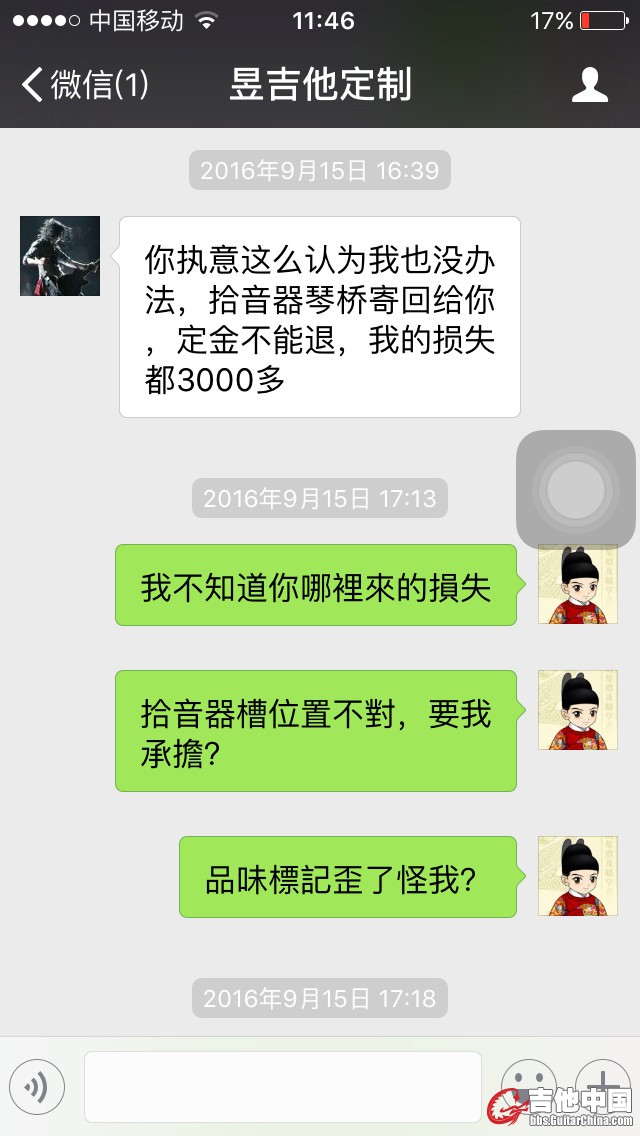Switch to voice message input
This screenshot has width=640, height=1136.
click(x=37, y=1086)
